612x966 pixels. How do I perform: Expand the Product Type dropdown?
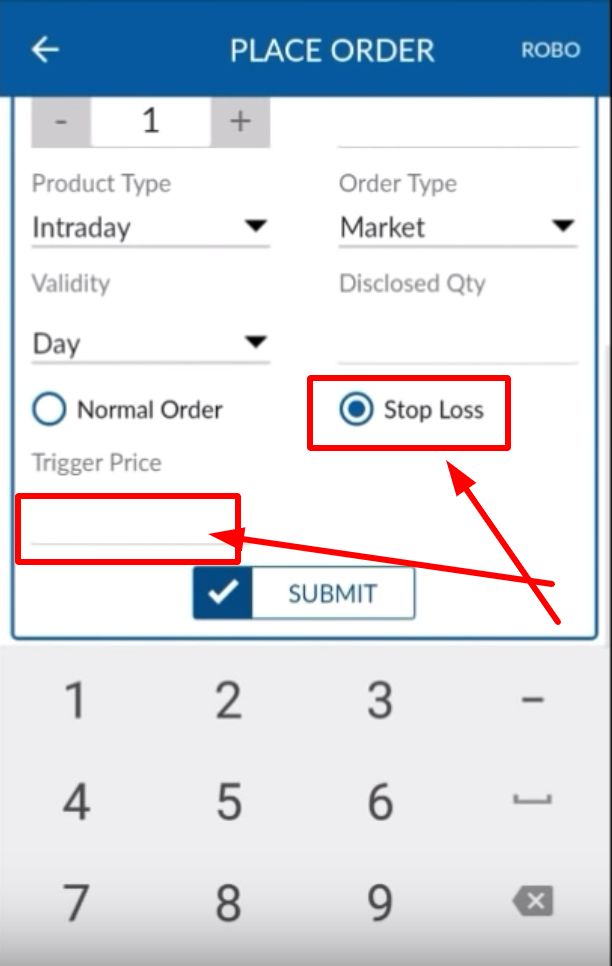(150, 228)
